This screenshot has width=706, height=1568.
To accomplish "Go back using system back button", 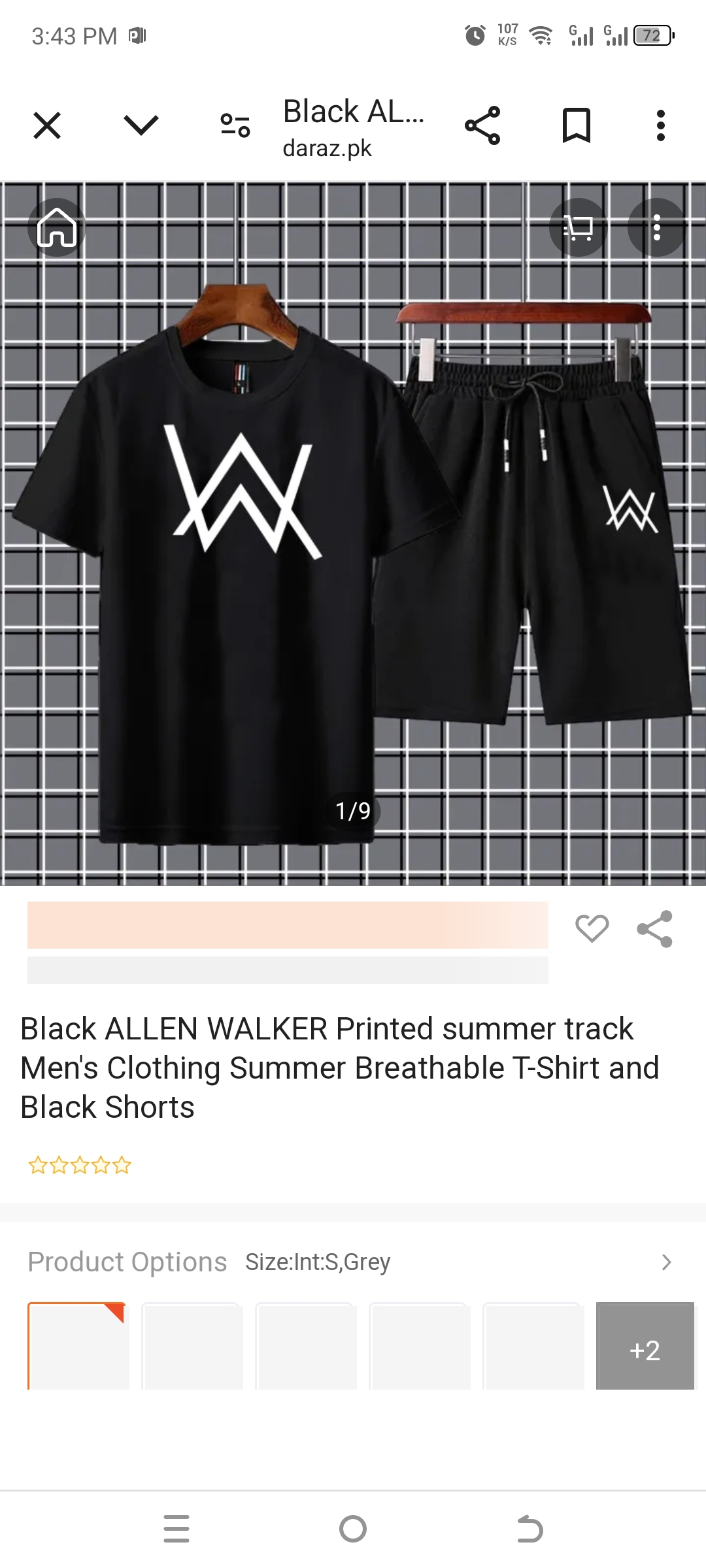I will [529, 1529].
